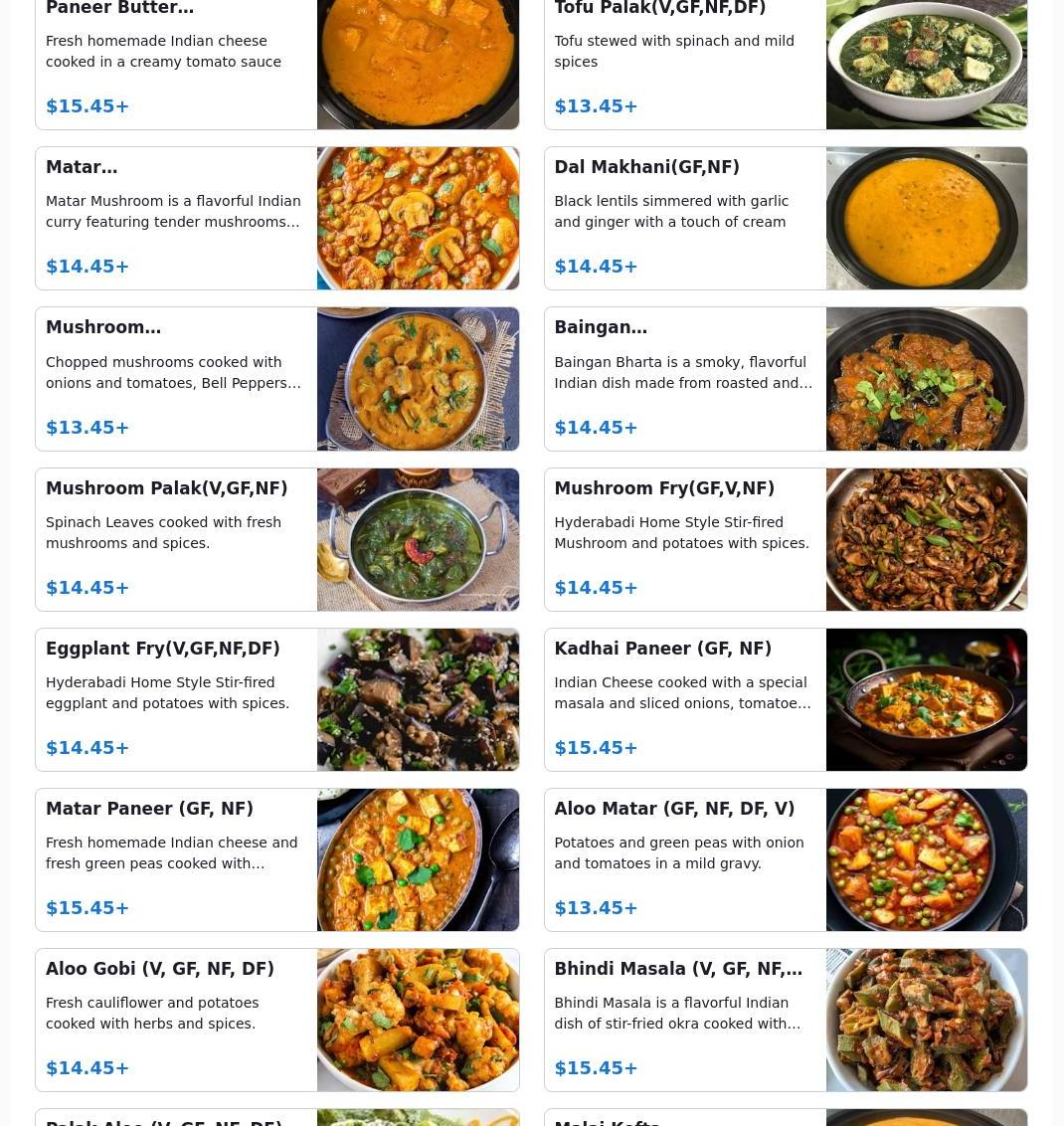View Kadhai Paneer details
Image resolution: width=1064 pixels, height=1126 pixels.
(x=785, y=699)
